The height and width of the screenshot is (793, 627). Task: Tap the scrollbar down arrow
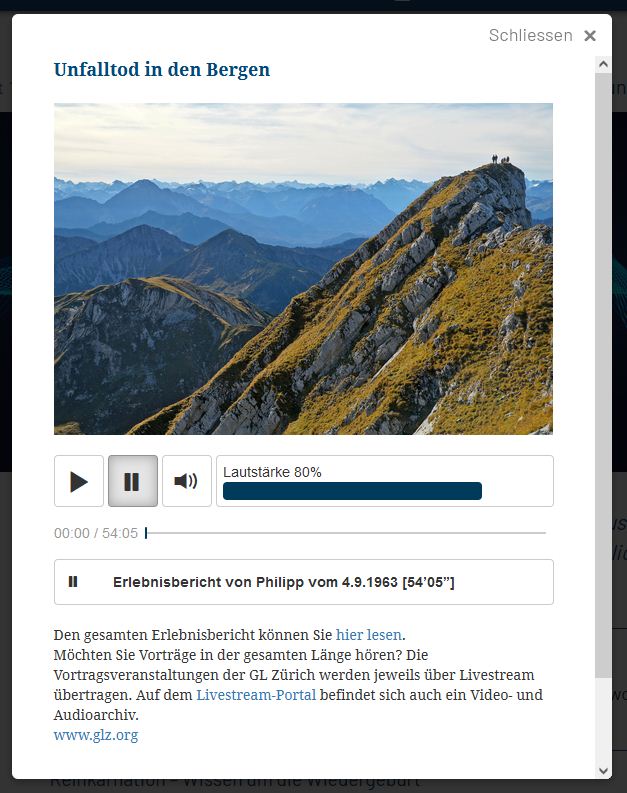[x=603, y=770]
